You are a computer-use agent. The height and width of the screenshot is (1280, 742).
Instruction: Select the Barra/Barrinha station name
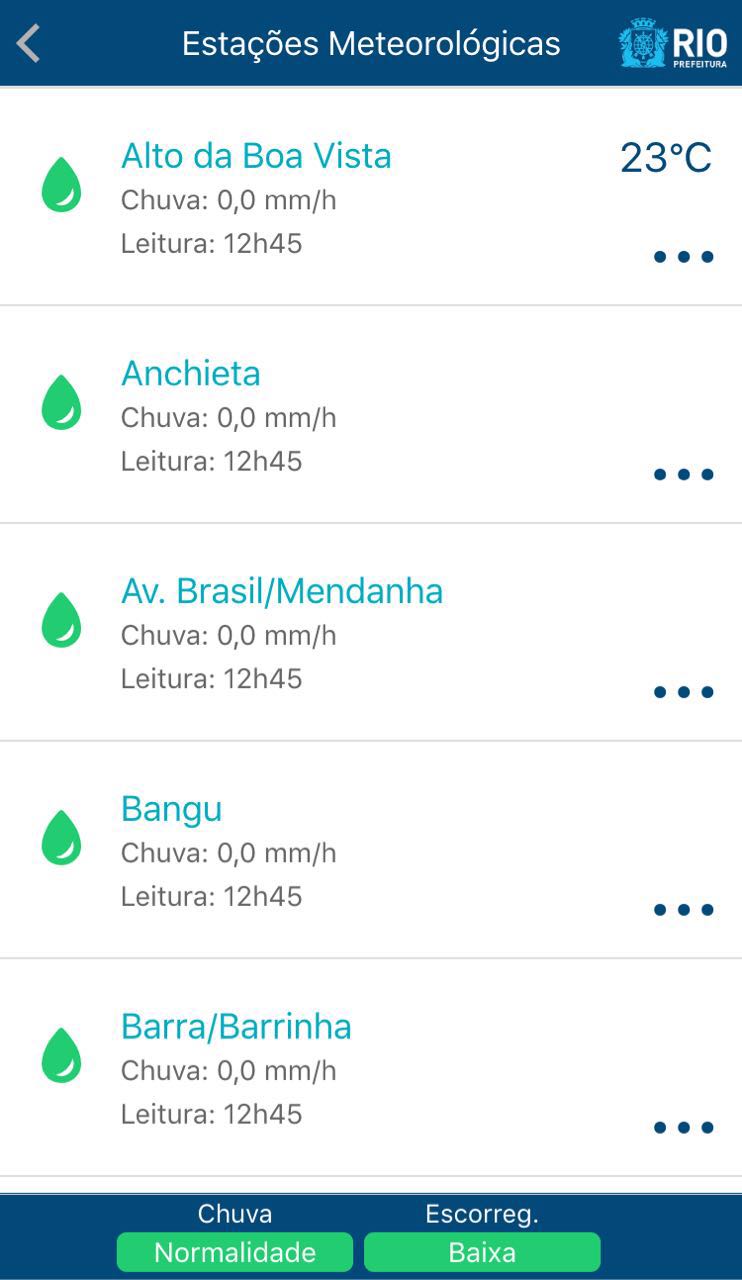[236, 1026]
